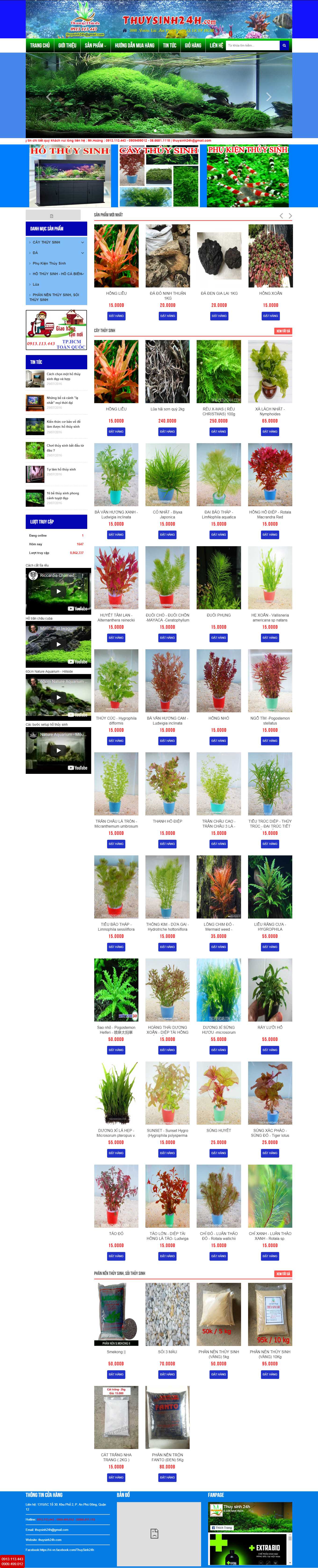Screen dimensions: 318x1568
Task: Tap the blue search magnifier button
Action: tap(284, 46)
